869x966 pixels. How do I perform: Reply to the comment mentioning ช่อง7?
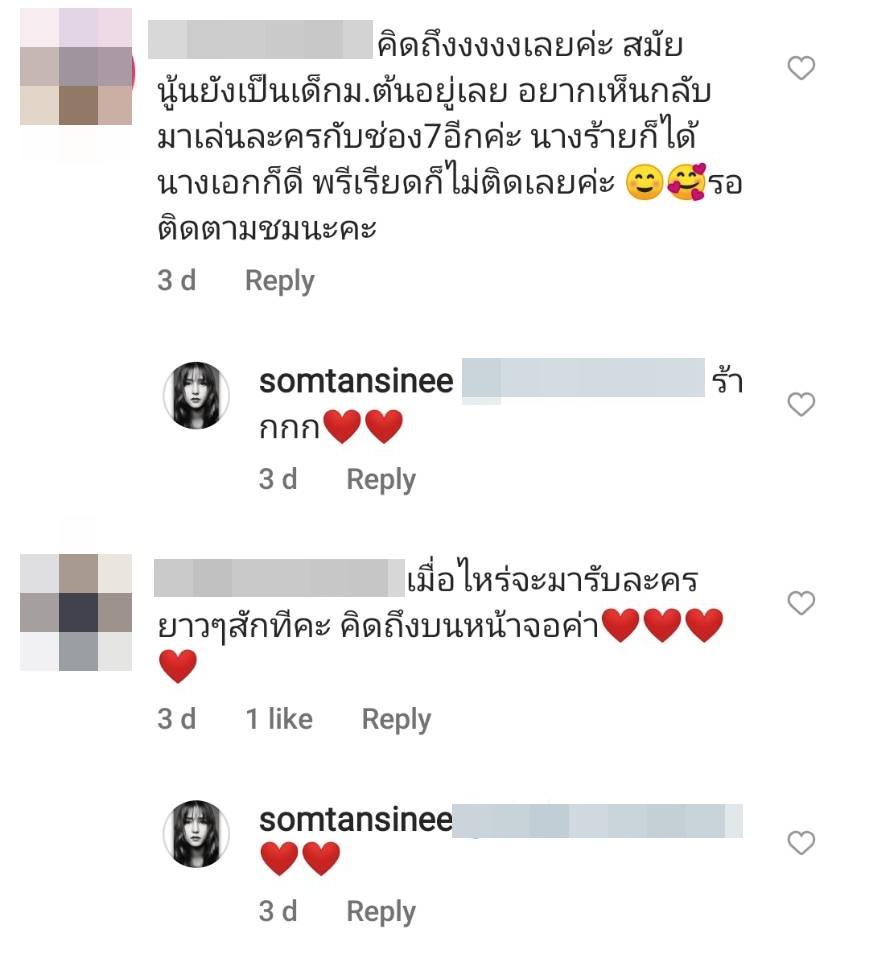click(279, 281)
